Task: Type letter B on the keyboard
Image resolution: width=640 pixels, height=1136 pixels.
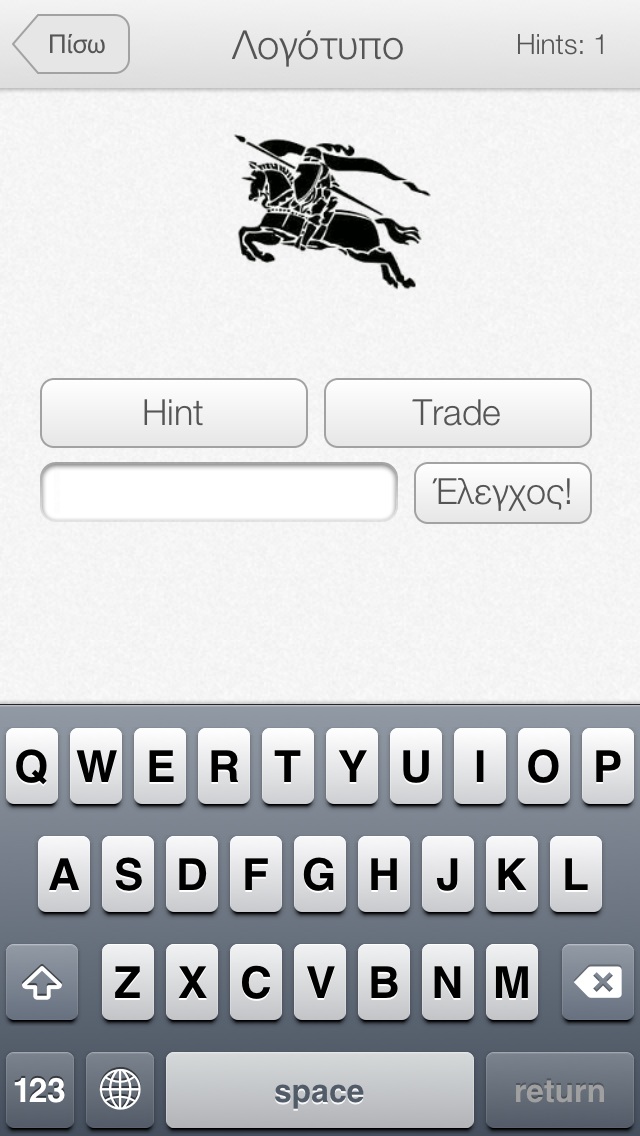Action: click(x=383, y=982)
